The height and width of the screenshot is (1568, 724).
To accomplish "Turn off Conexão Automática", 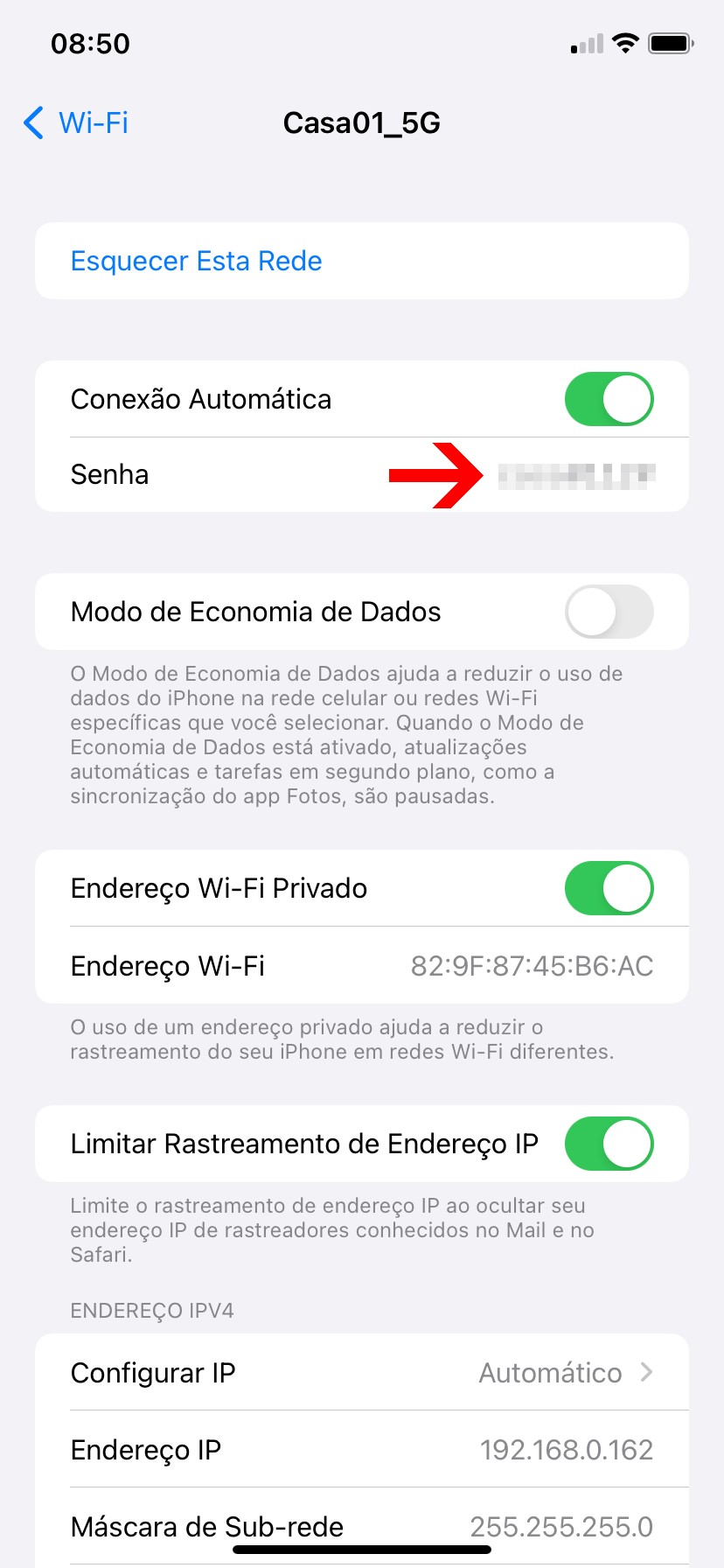I will (609, 399).
